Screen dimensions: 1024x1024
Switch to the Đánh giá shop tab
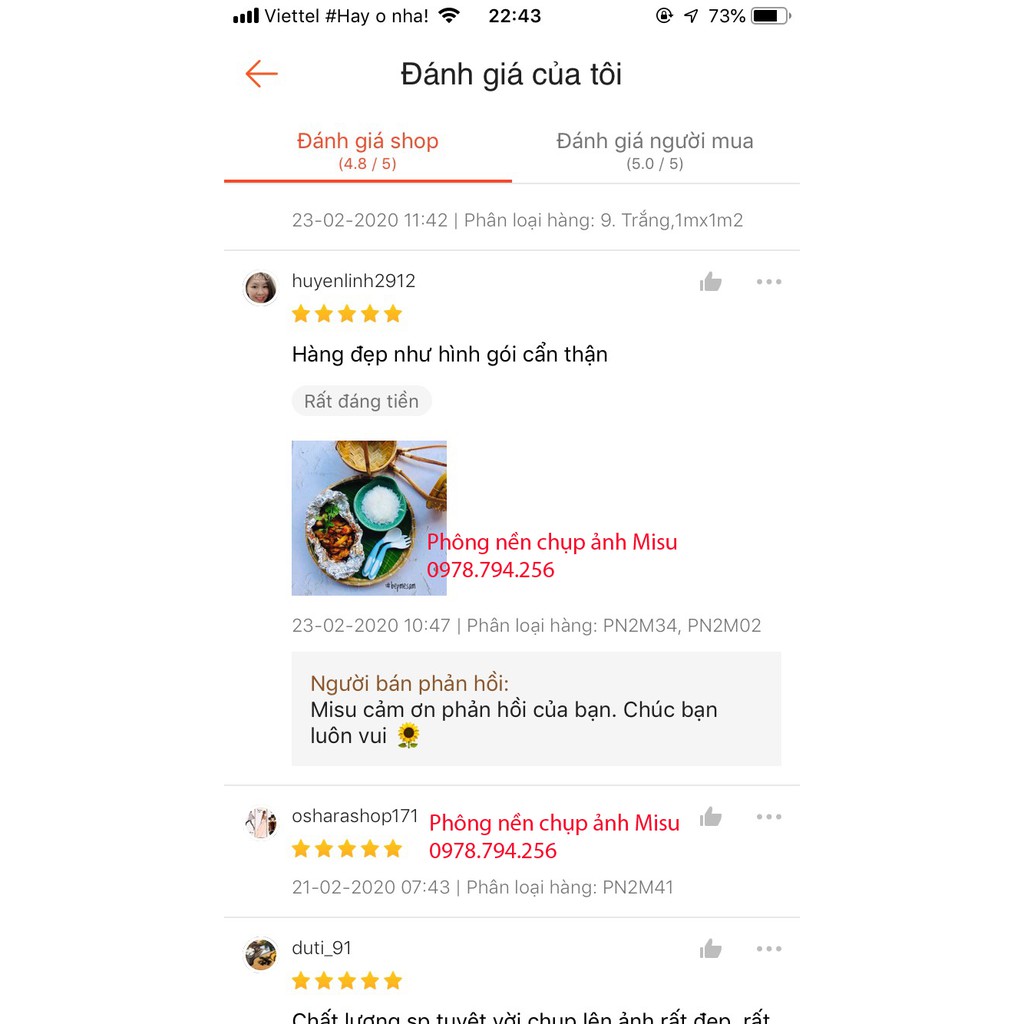pos(368,150)
